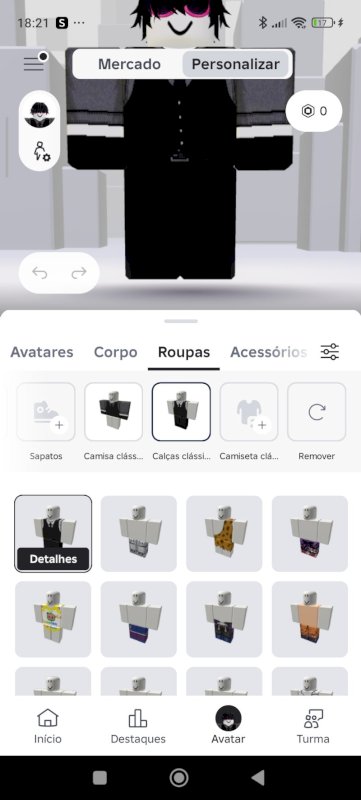
Task: Open the Robux balance button
Action: pyautogui.click(x=314, y=111)
